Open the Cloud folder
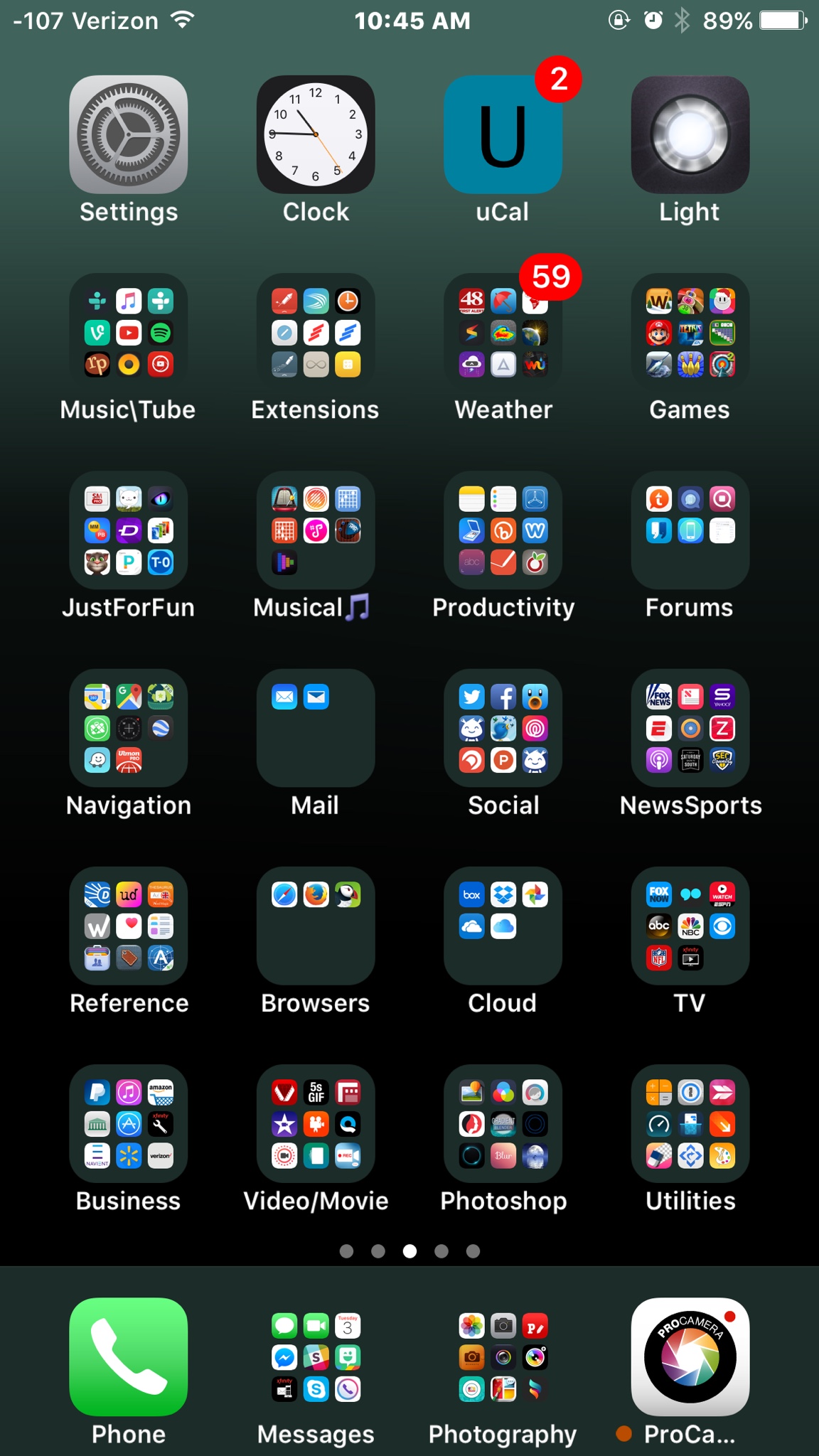Image resolution: width=819 pixels, height=1456 pixels. point(503,926)
